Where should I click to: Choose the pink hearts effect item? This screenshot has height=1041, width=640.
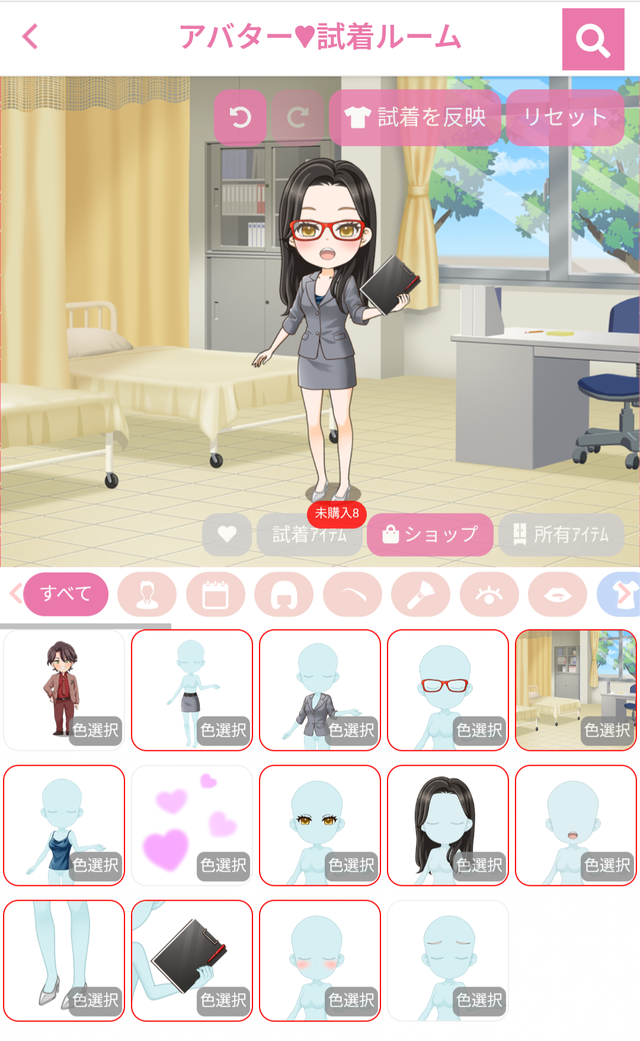(x=192, y=826)
